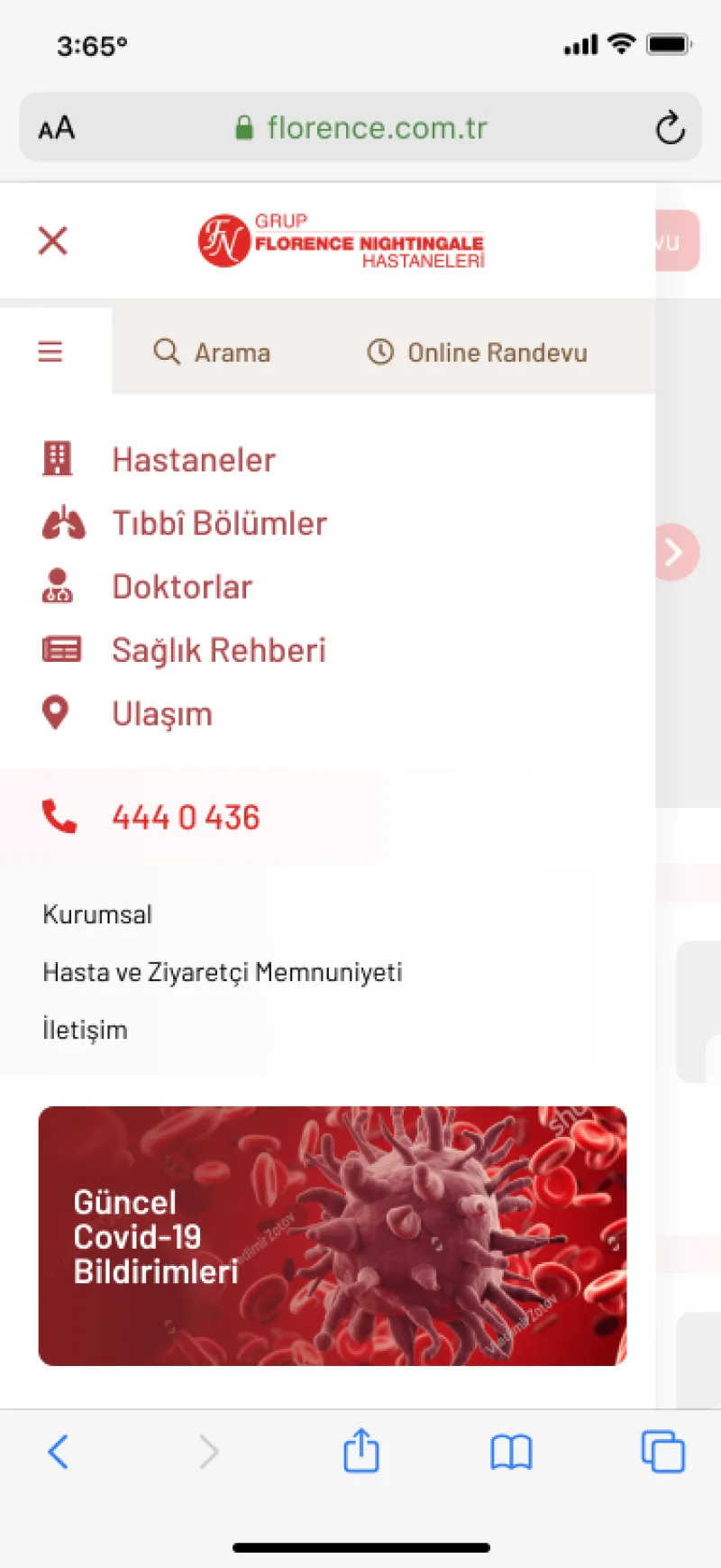The width and height of the screenshot is (721, 1568).
Task: Go to İletişim
Action: coord(85,1030)
